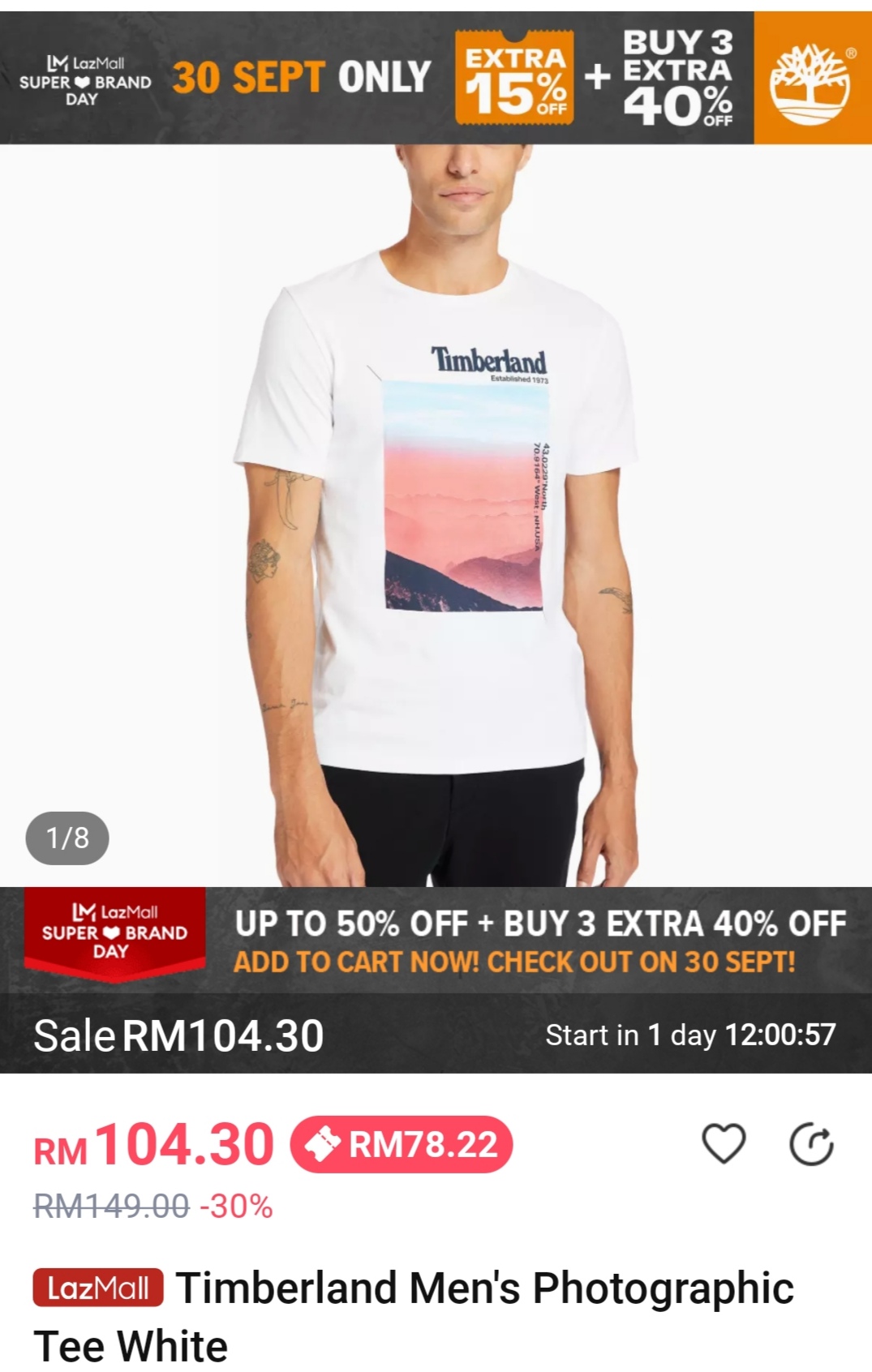Screen dimensions: 872x1372
Task: Tap the RM78.22 voucher price chip
Action: click(x=402, y=1145)
